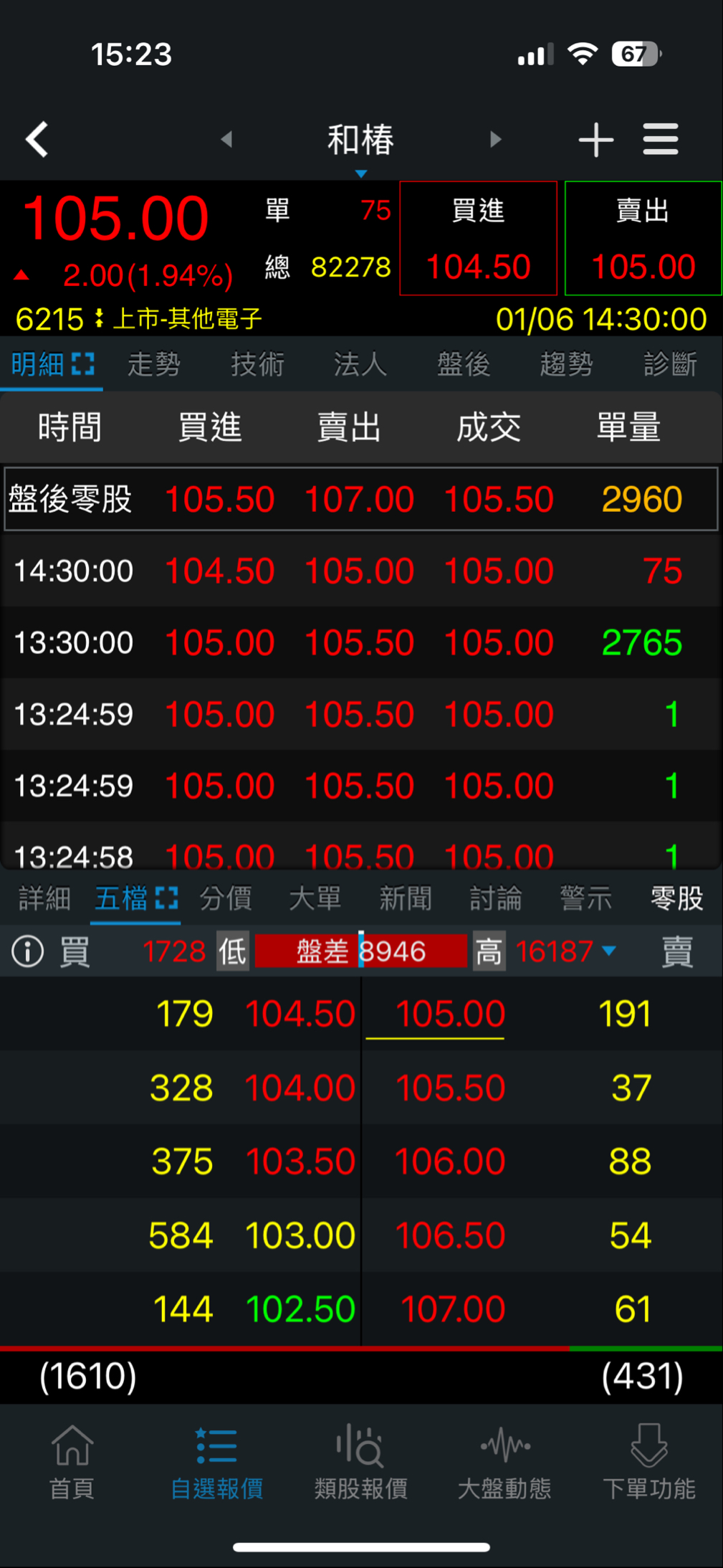Open the info icon beside 買
The height and width of the screenshot is (1568, 723).
(28, 951)
